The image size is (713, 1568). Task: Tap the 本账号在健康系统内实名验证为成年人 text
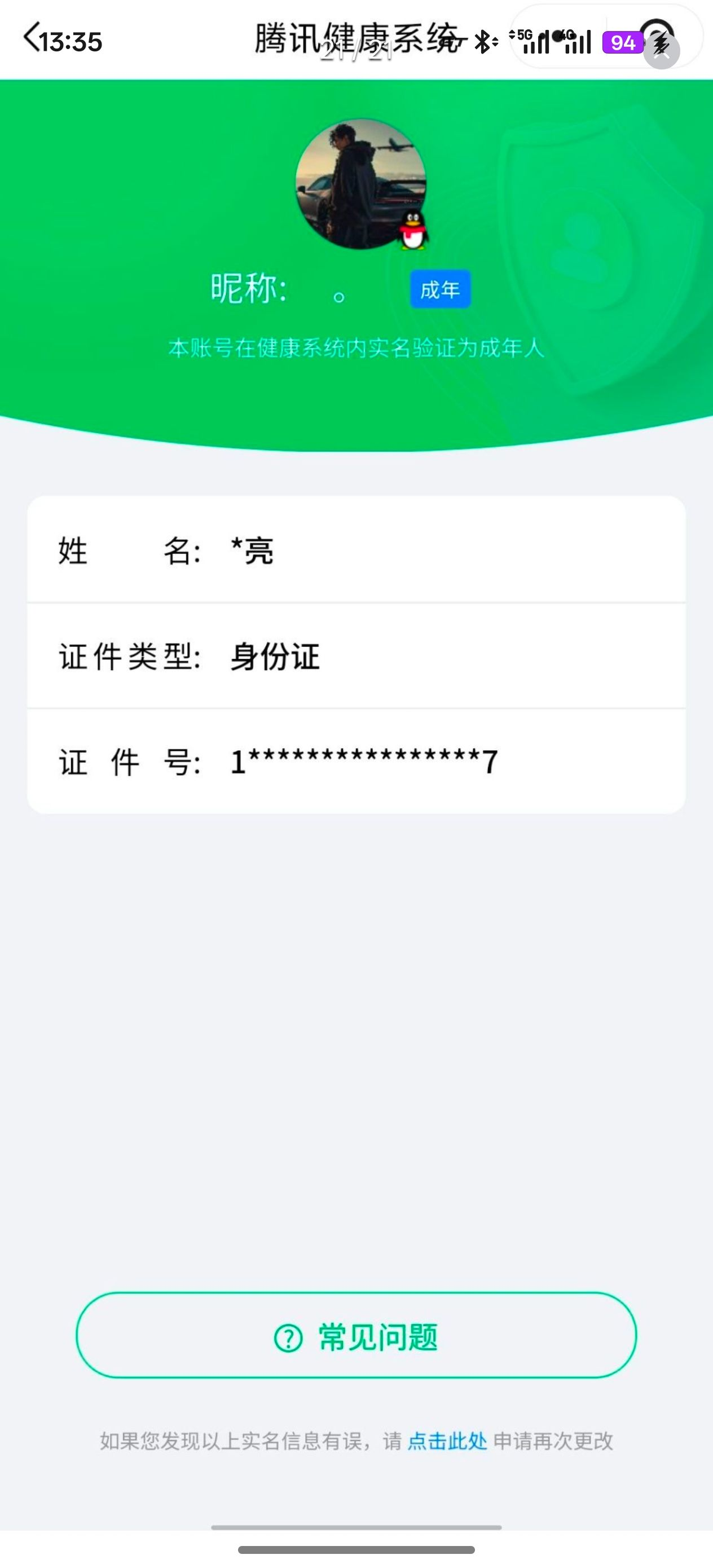356,348
